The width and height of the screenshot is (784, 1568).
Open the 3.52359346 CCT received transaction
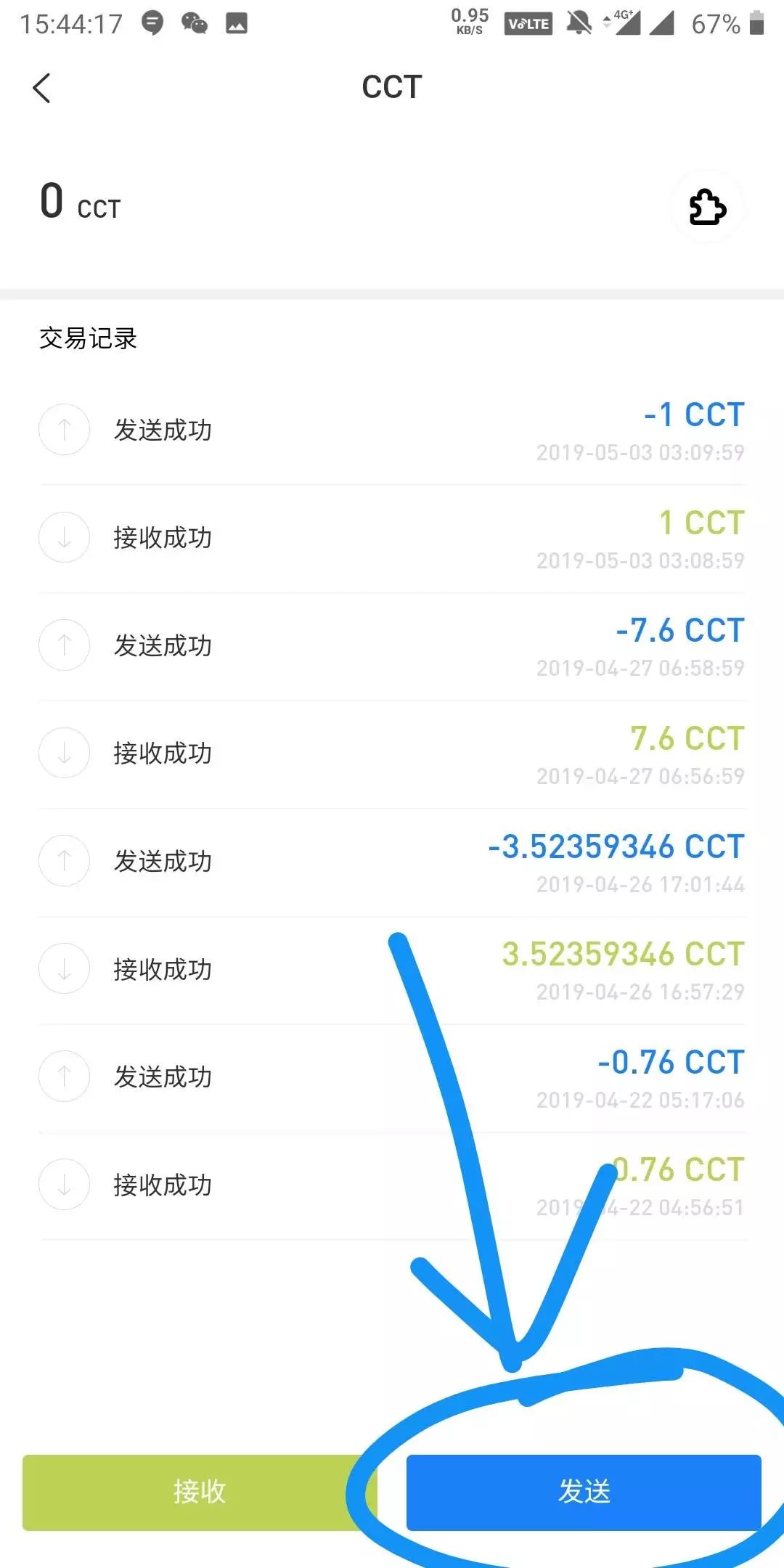point(392,971)
